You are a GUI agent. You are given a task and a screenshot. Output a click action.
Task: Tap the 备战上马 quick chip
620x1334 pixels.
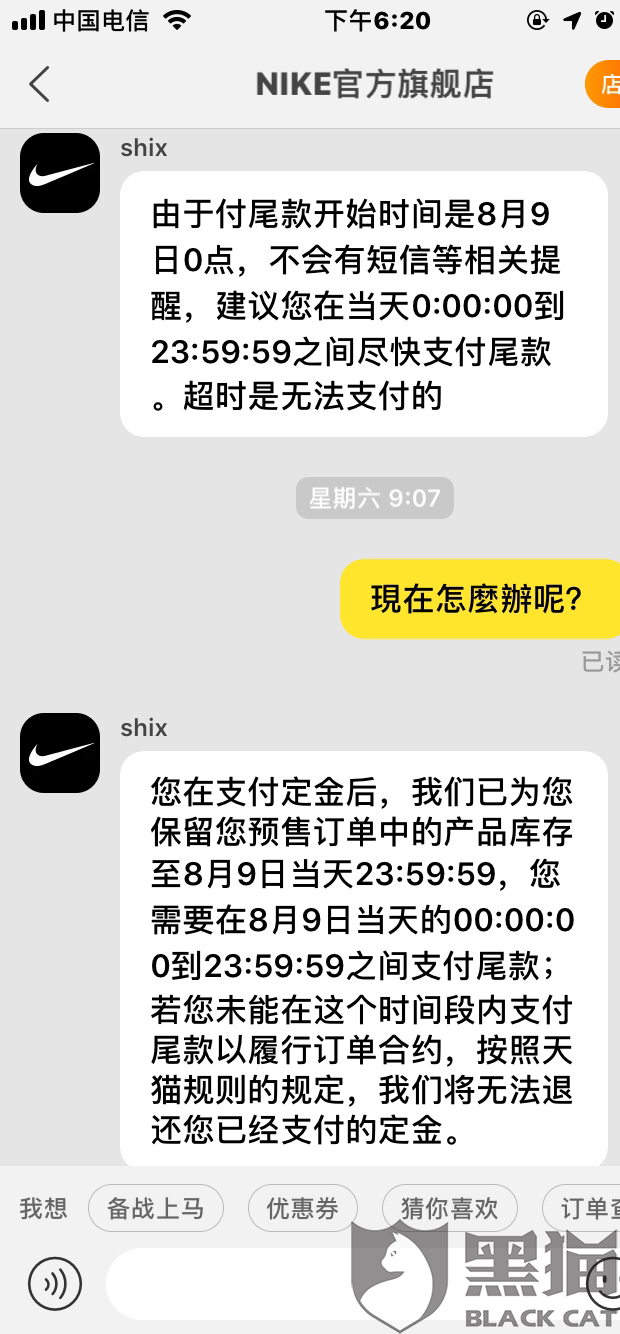156,1208
